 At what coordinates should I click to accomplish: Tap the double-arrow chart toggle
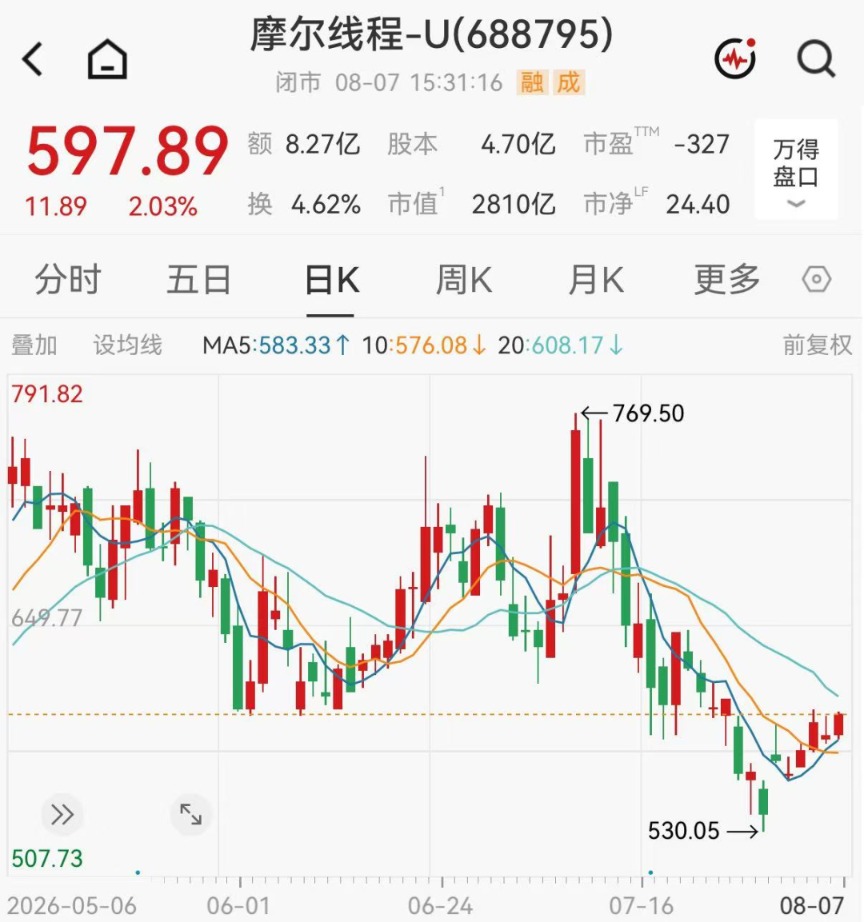click(x=62, y=814)
